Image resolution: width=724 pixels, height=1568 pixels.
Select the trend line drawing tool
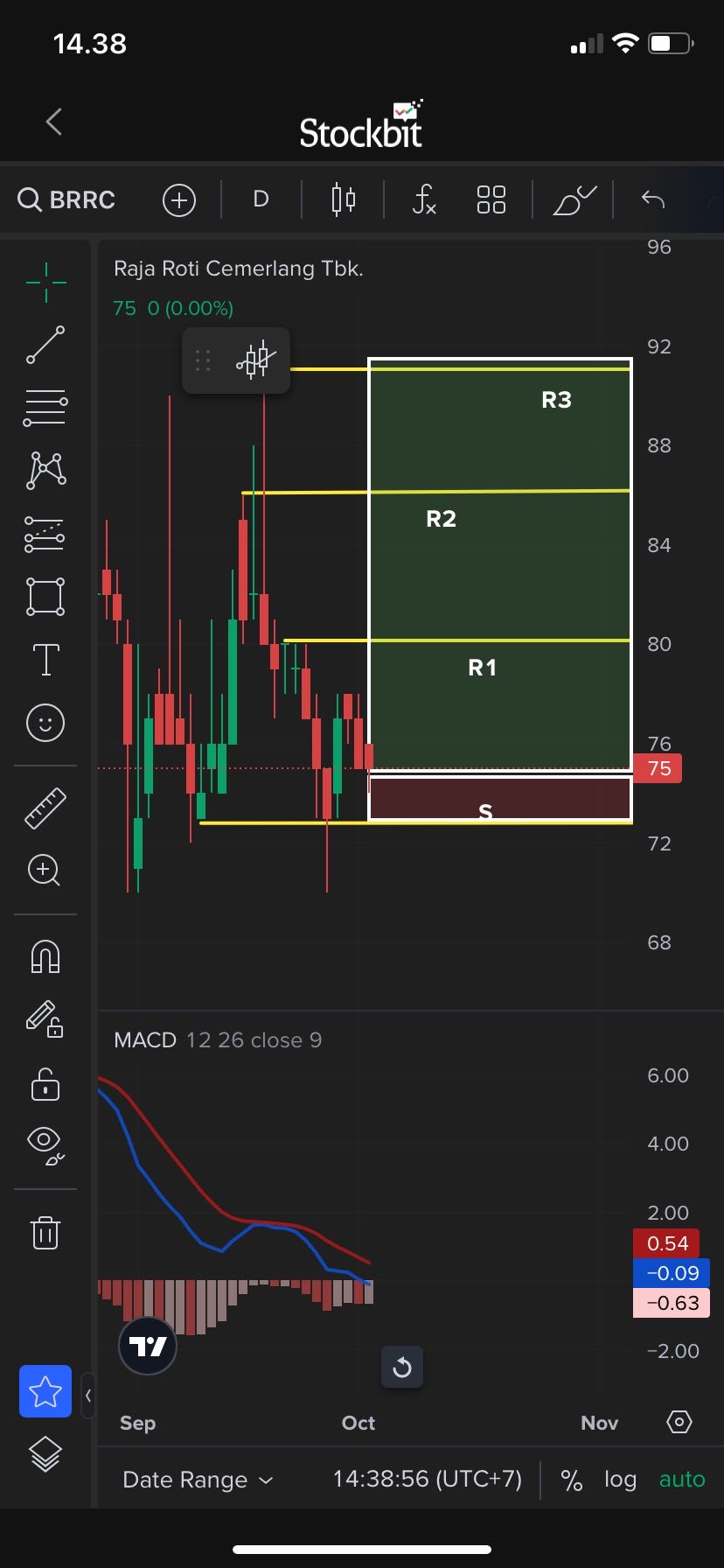tap(45, 345)
